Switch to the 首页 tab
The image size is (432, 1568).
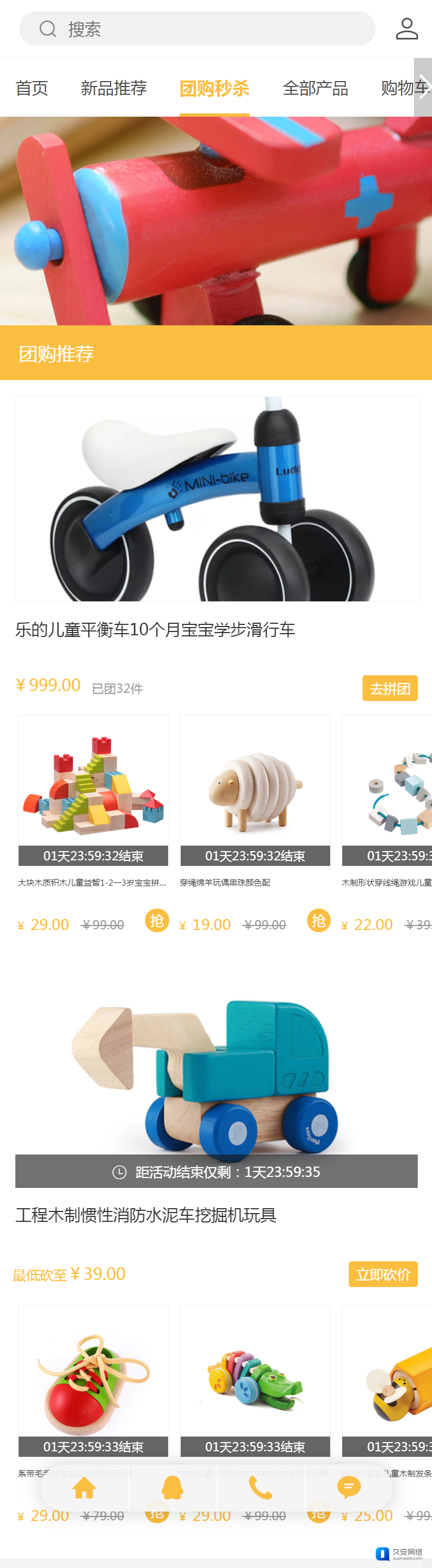click(x=32, y=88)
